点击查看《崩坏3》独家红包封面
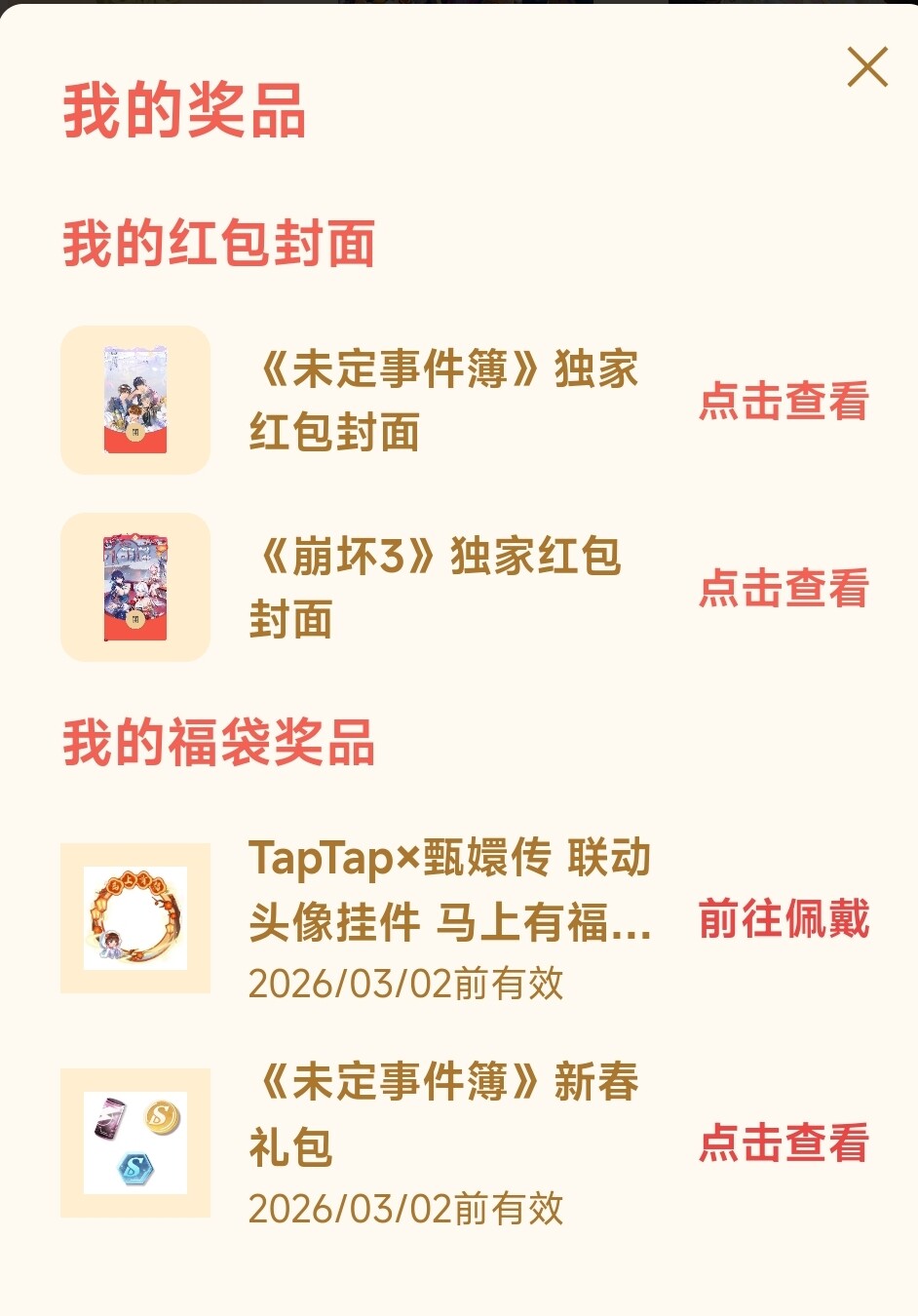The image size is (918, 1316). [x=784, y=589]
